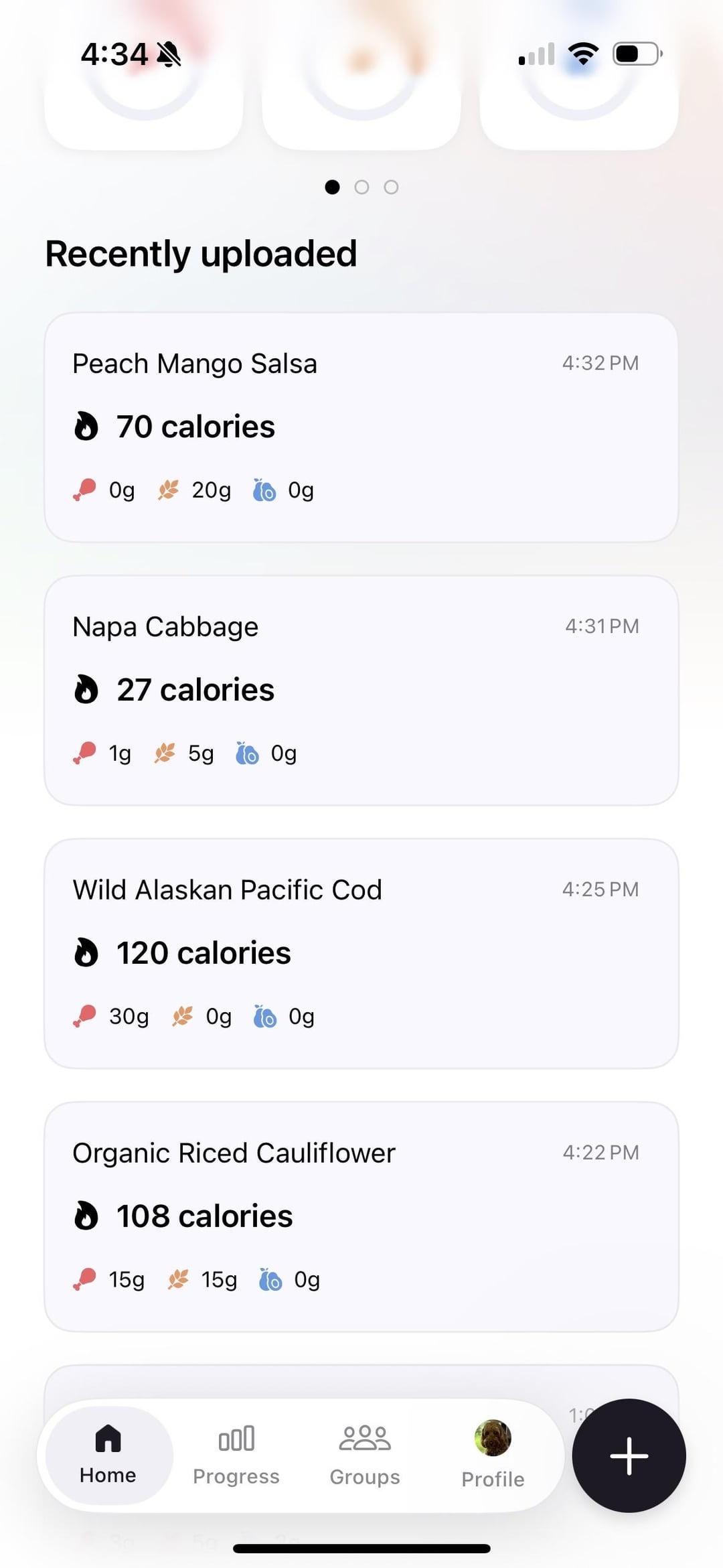Image resolution: width=723 pixels, height=1568 pixels.
Task: Open the Napa Cabbage entry
Action: (x=361, y=690)
